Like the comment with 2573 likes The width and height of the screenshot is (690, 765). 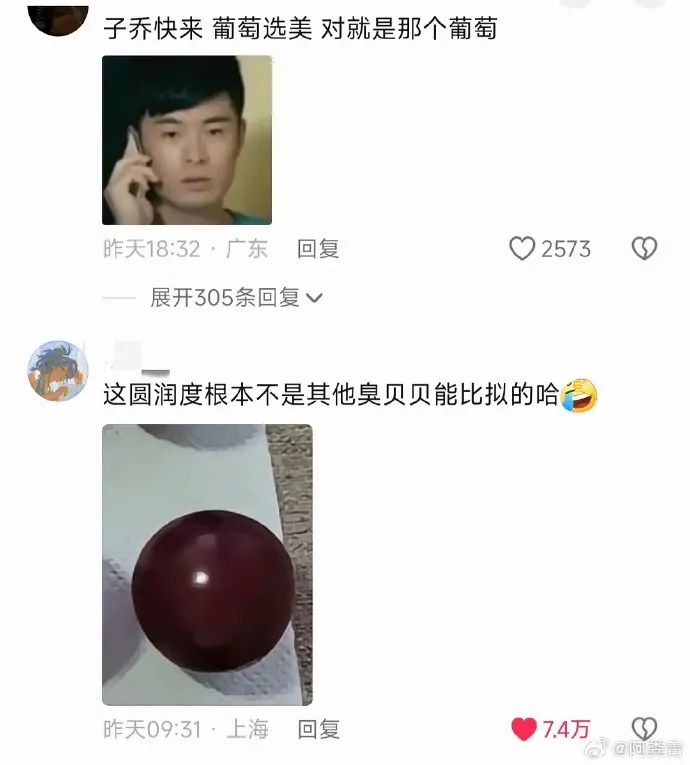[x=522, y=248]
